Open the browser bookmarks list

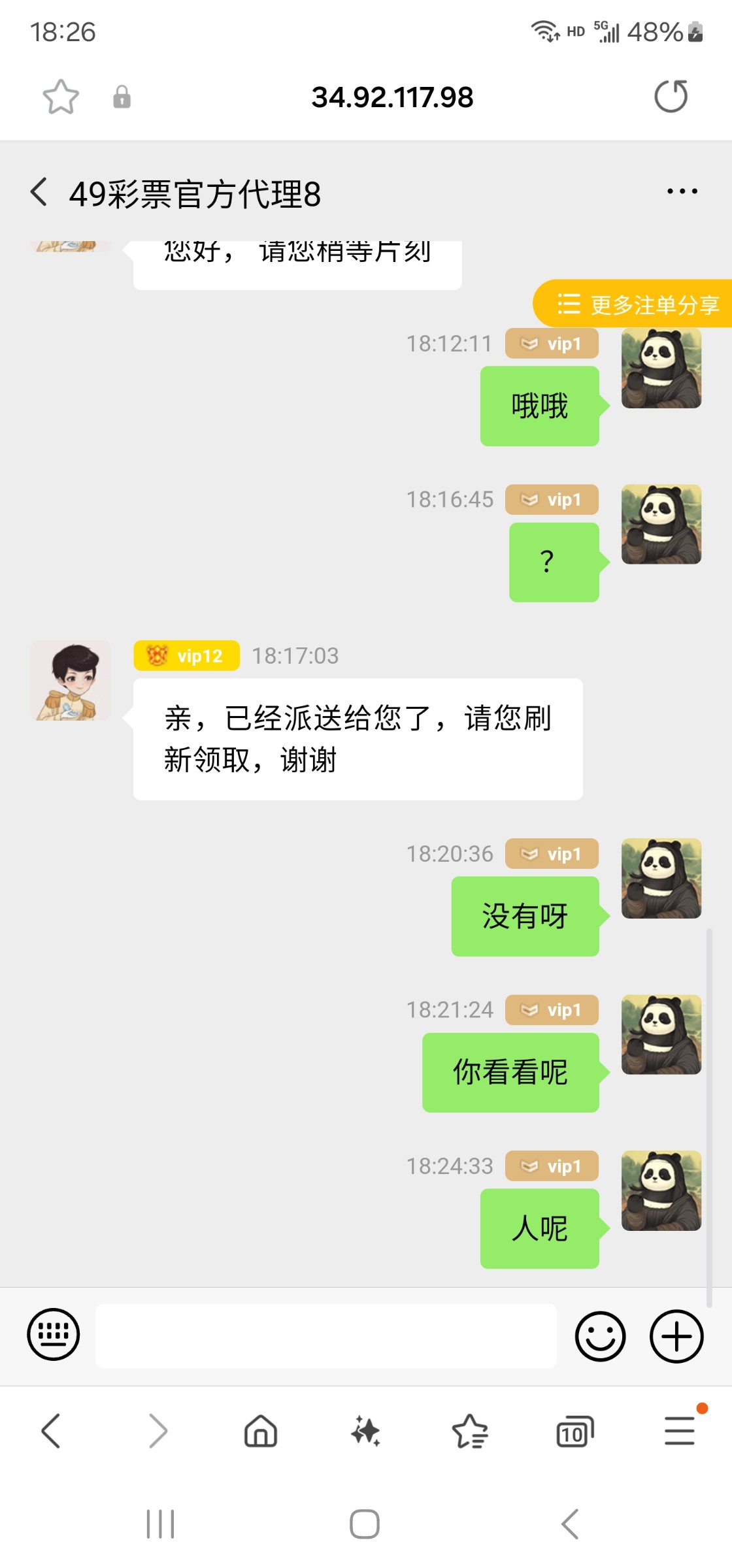[x=470, y=1431]
